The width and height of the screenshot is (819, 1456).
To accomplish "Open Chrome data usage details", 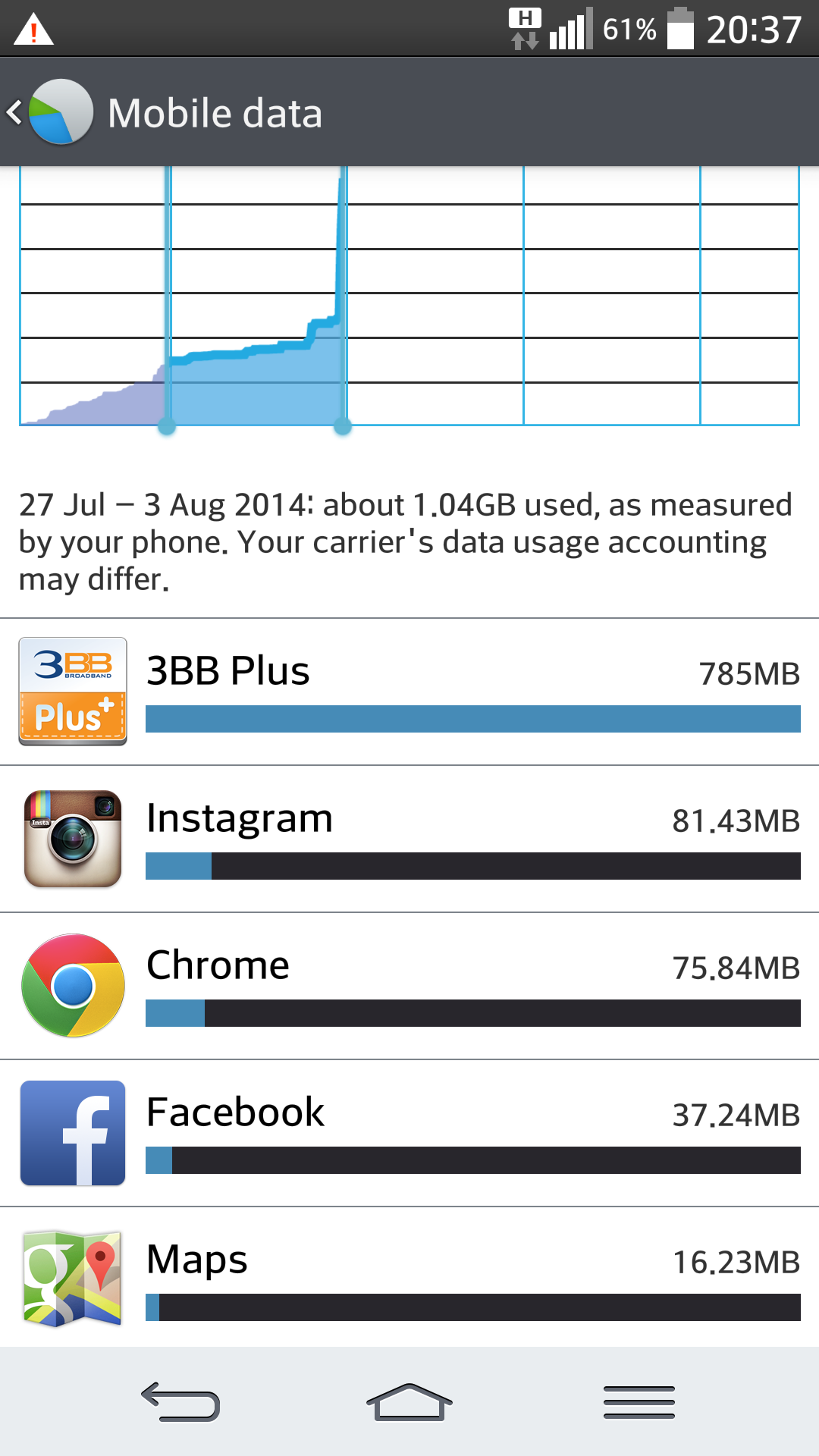I will pos(409,986).
